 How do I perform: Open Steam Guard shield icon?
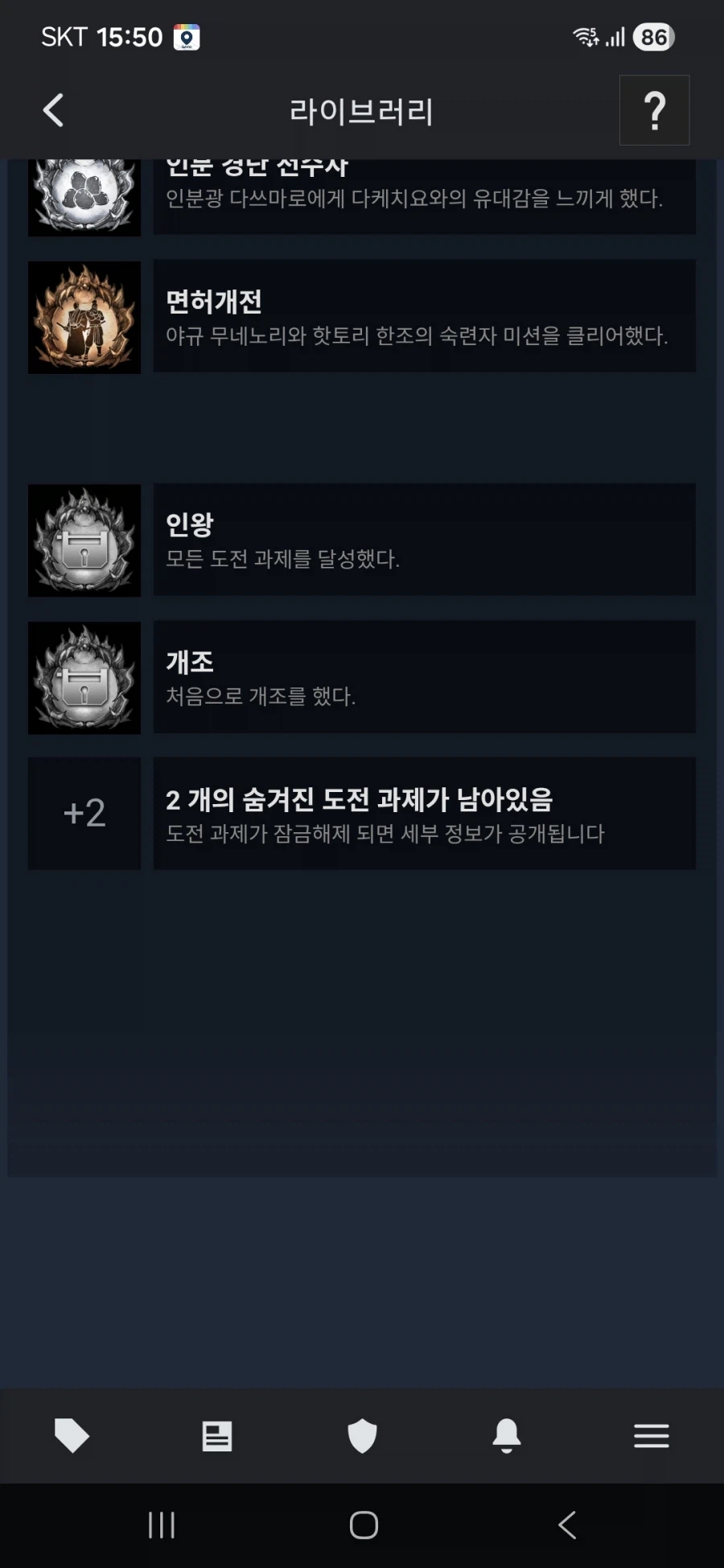pyautogui.click(x=362, y=1436)
